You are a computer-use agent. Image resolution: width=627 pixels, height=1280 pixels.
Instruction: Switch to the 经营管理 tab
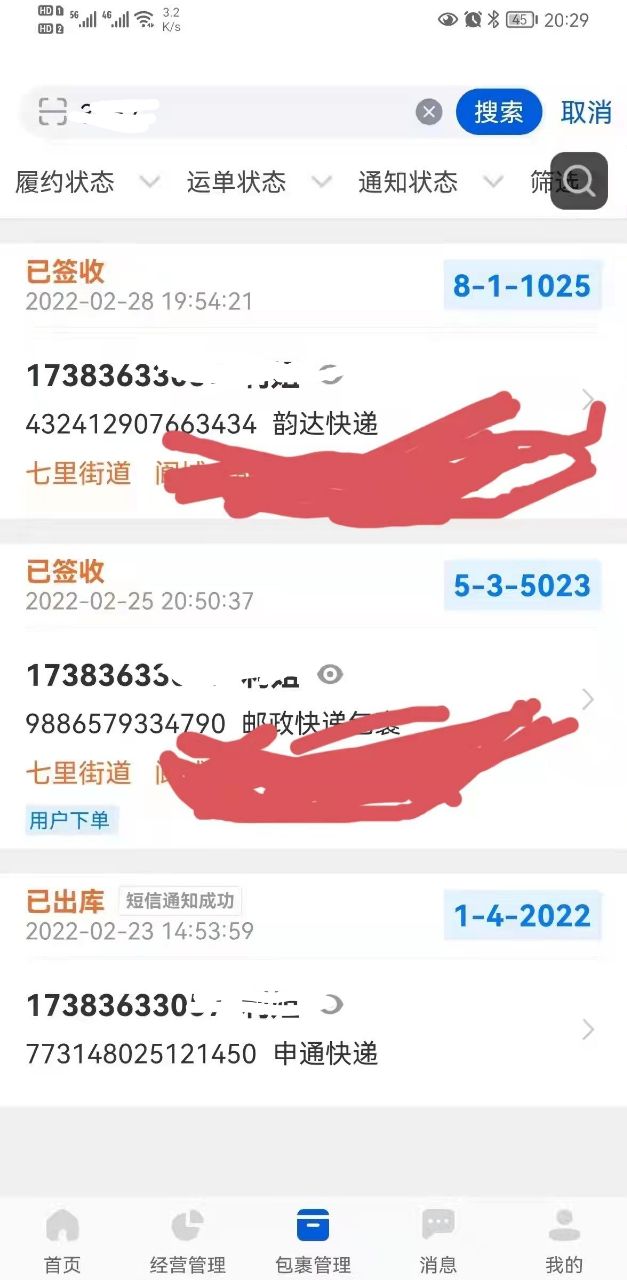click(187, 1240)
